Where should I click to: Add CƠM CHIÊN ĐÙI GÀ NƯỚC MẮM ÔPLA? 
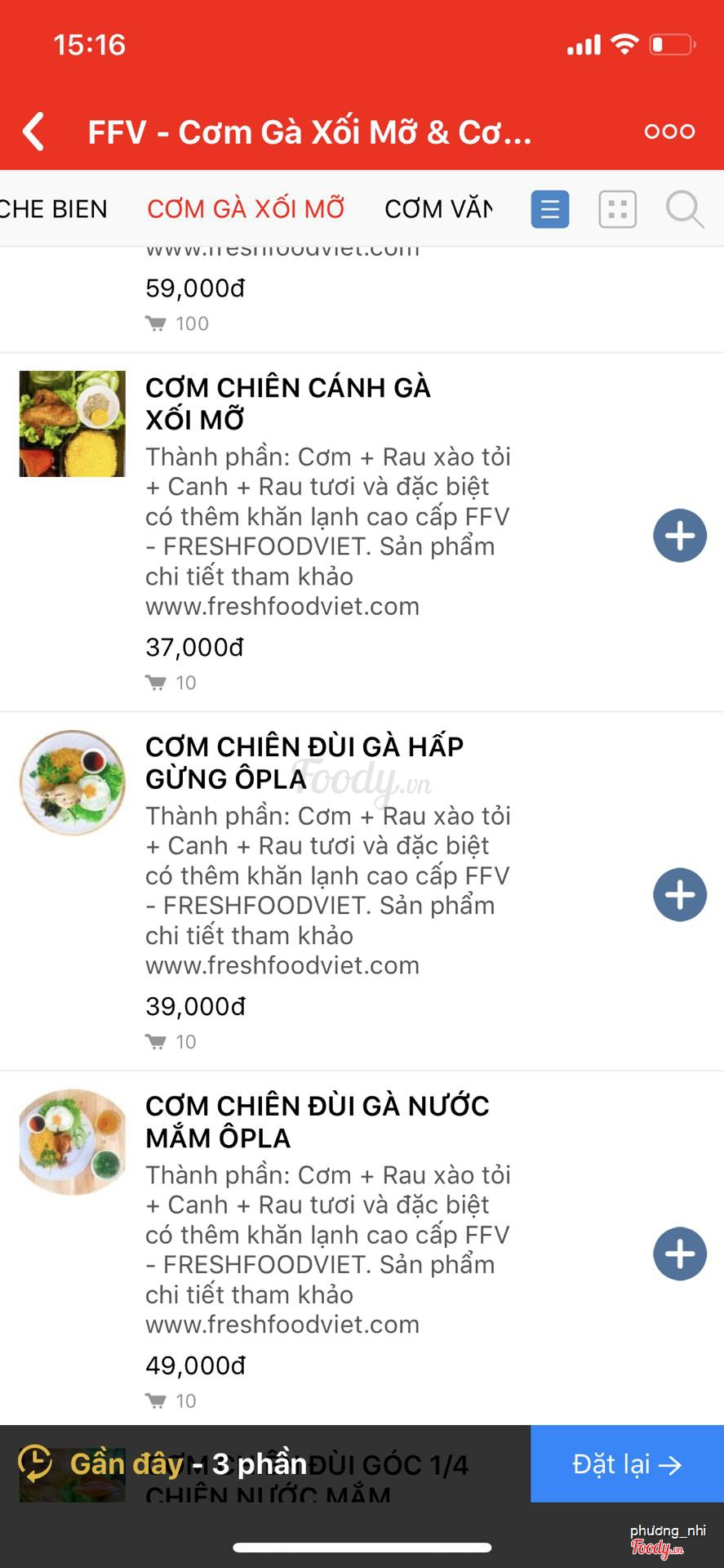coord(679,1254)
